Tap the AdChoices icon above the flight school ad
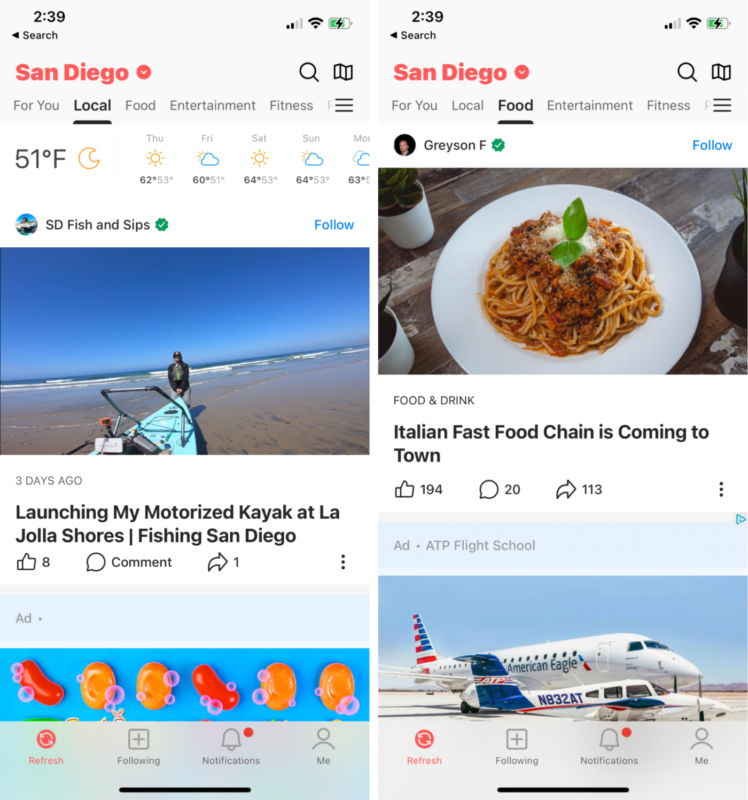Image resolution: width=748 pixels, height=800 pixels. [x=740, y=519]
